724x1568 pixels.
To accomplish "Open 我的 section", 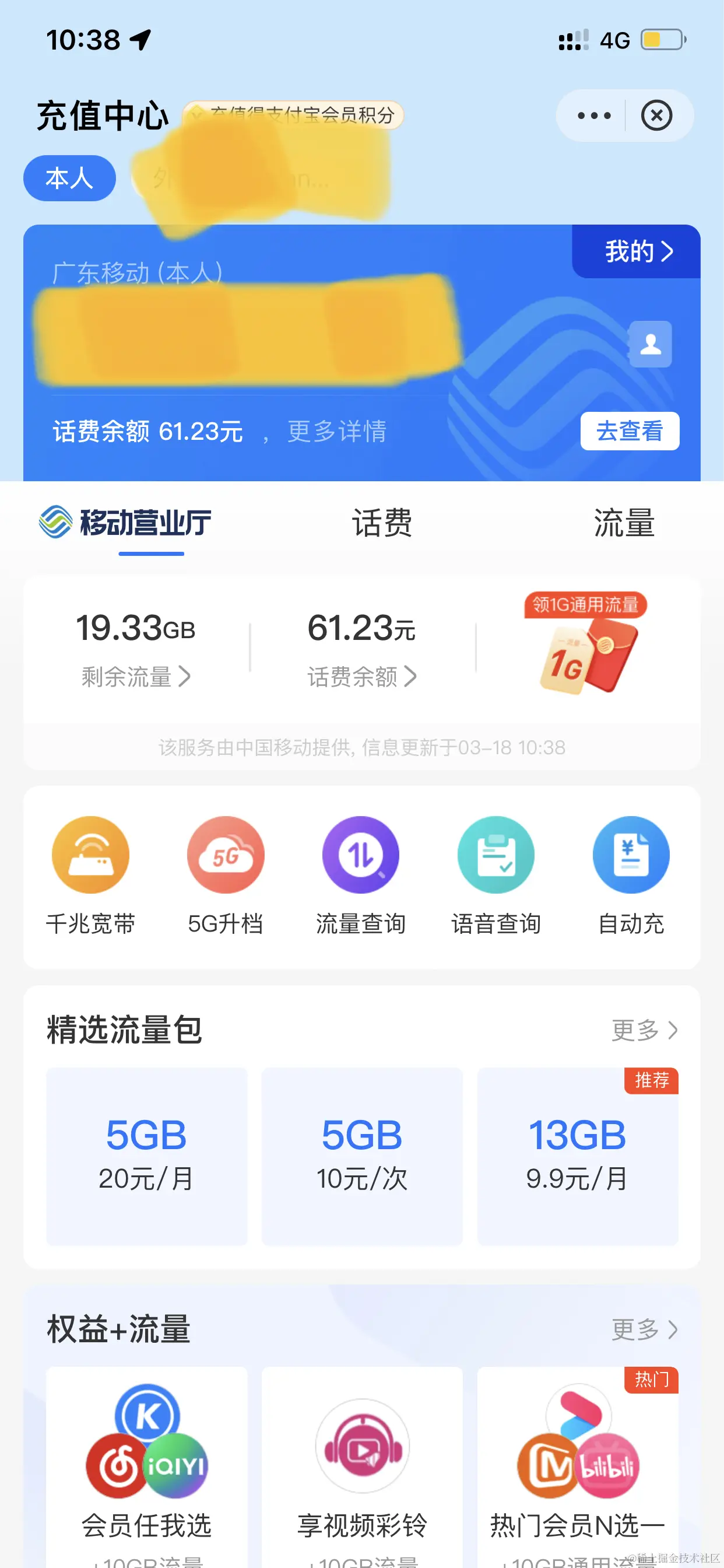I will (x=638, y=251).
